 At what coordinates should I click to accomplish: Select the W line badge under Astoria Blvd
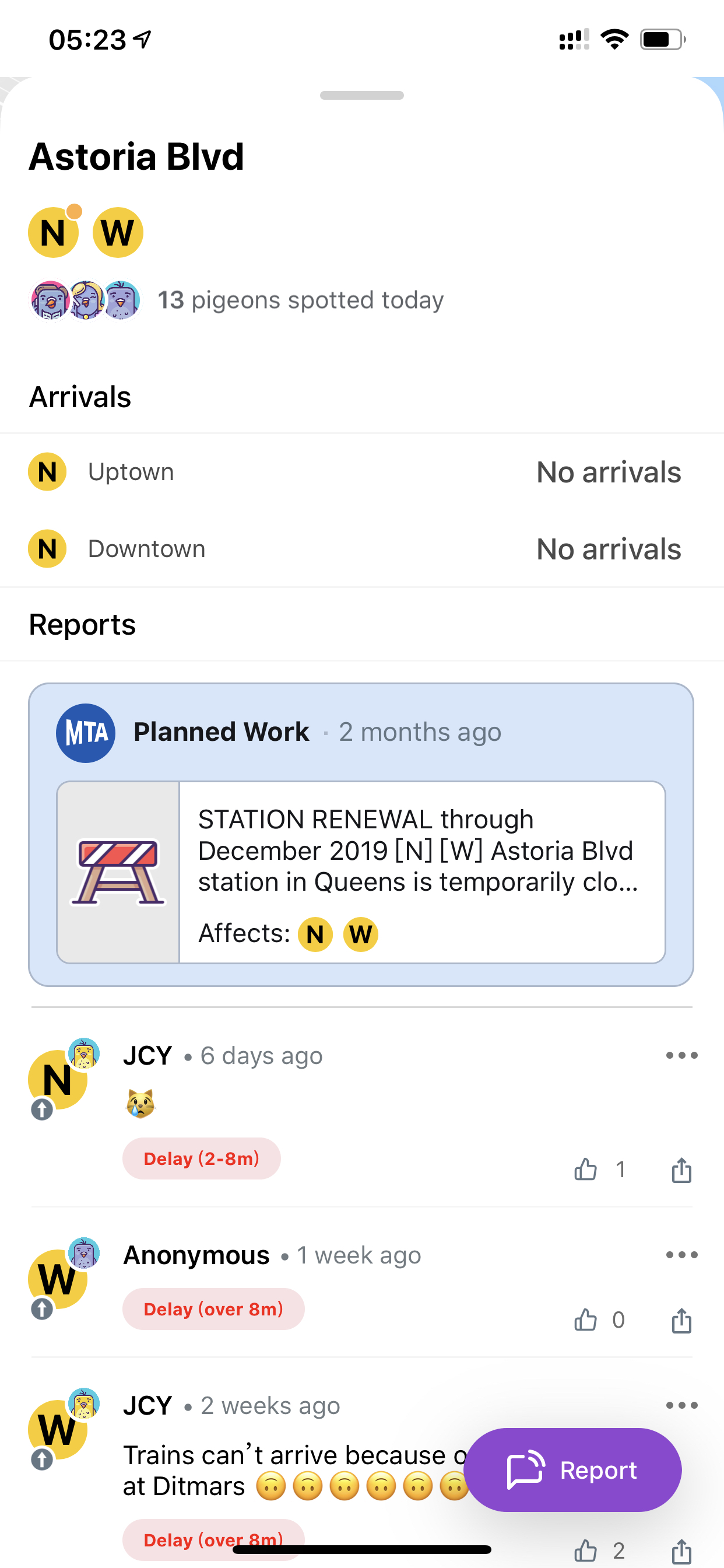pos(117,232)
